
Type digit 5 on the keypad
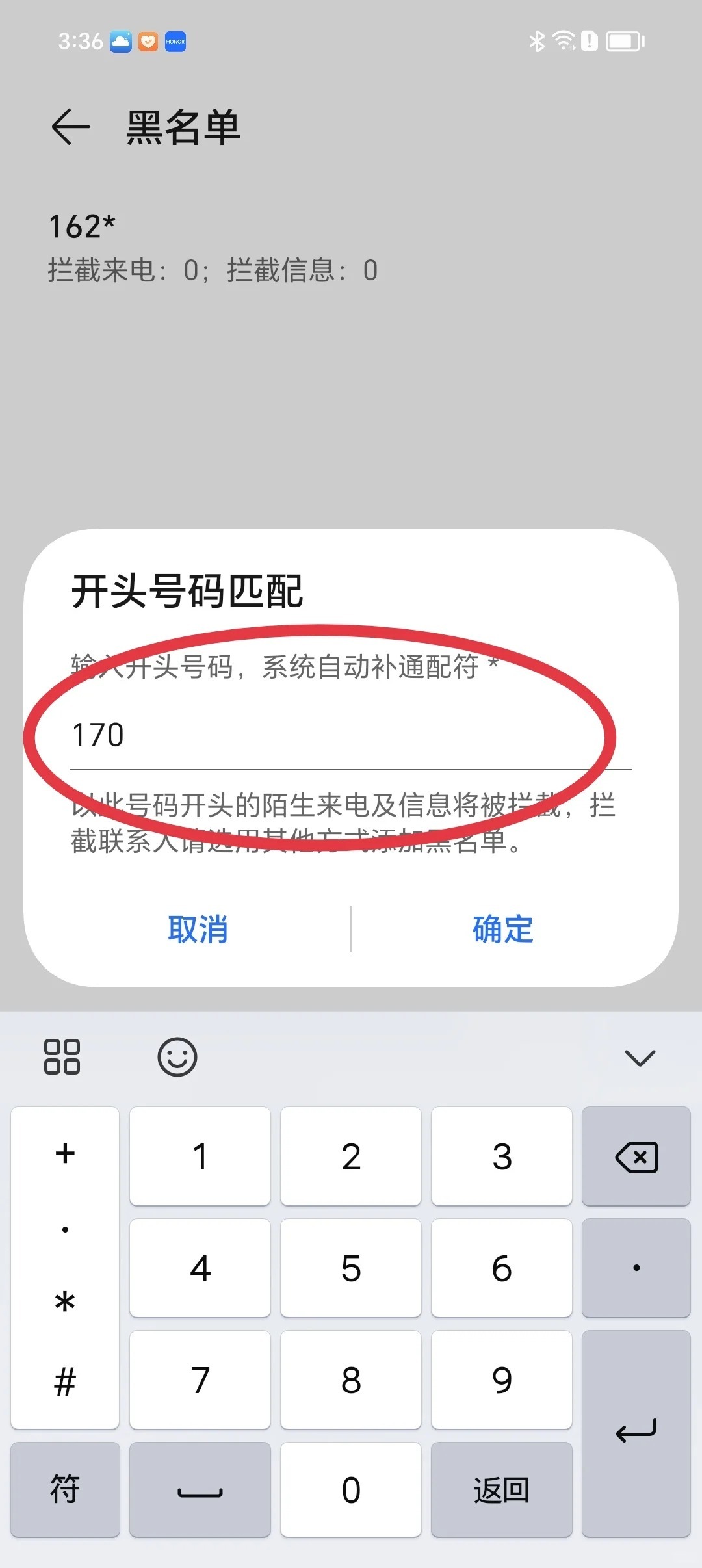pos(351,1268)
